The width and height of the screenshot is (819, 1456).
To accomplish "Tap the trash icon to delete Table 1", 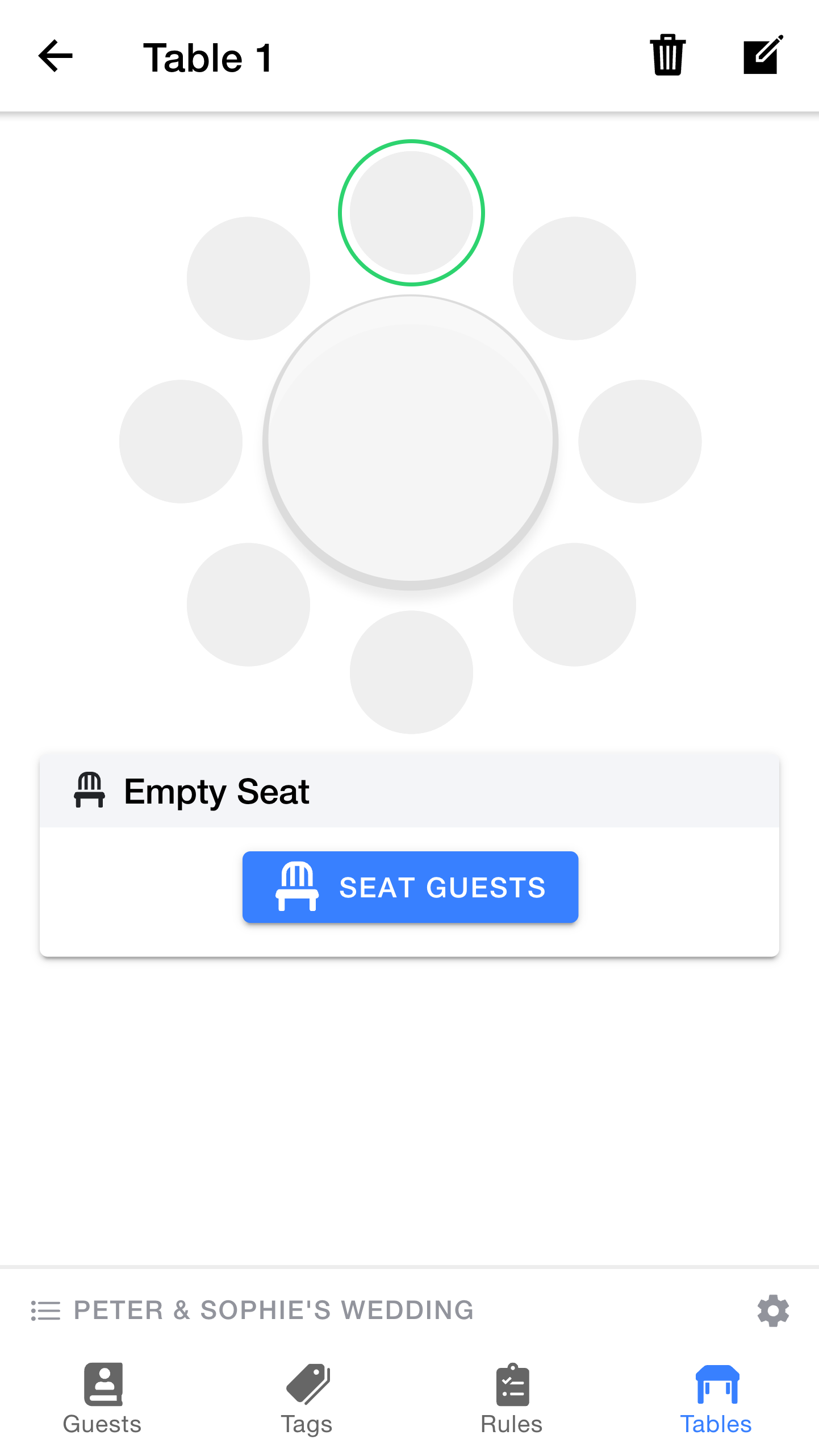I will click(667, 55).
